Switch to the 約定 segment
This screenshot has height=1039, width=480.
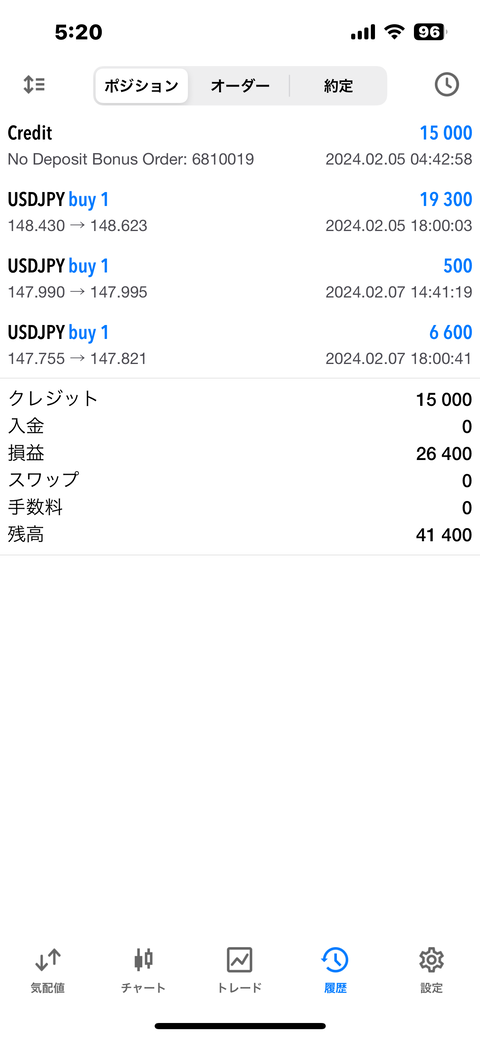click(338, 85)
